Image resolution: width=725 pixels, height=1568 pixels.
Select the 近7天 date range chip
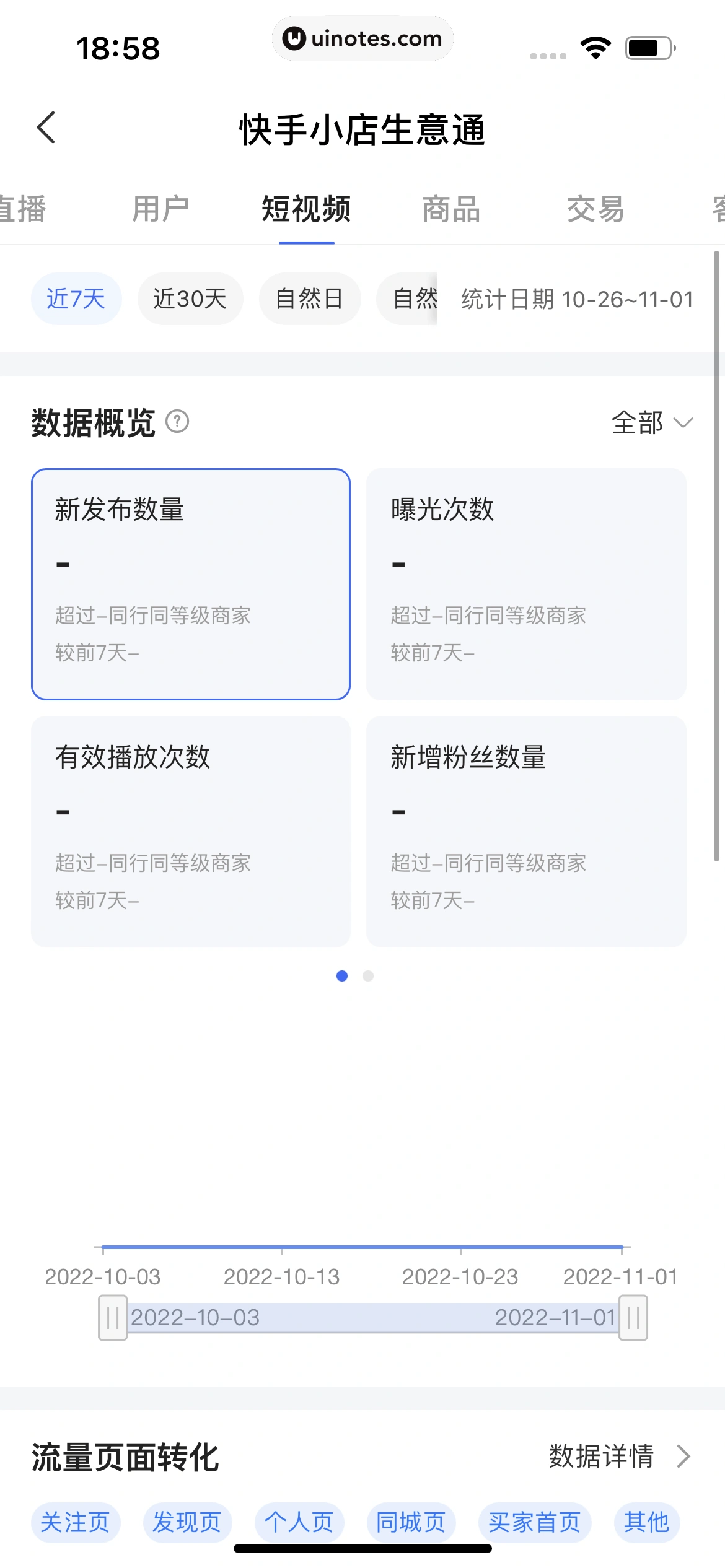click(x=76, y=299)
